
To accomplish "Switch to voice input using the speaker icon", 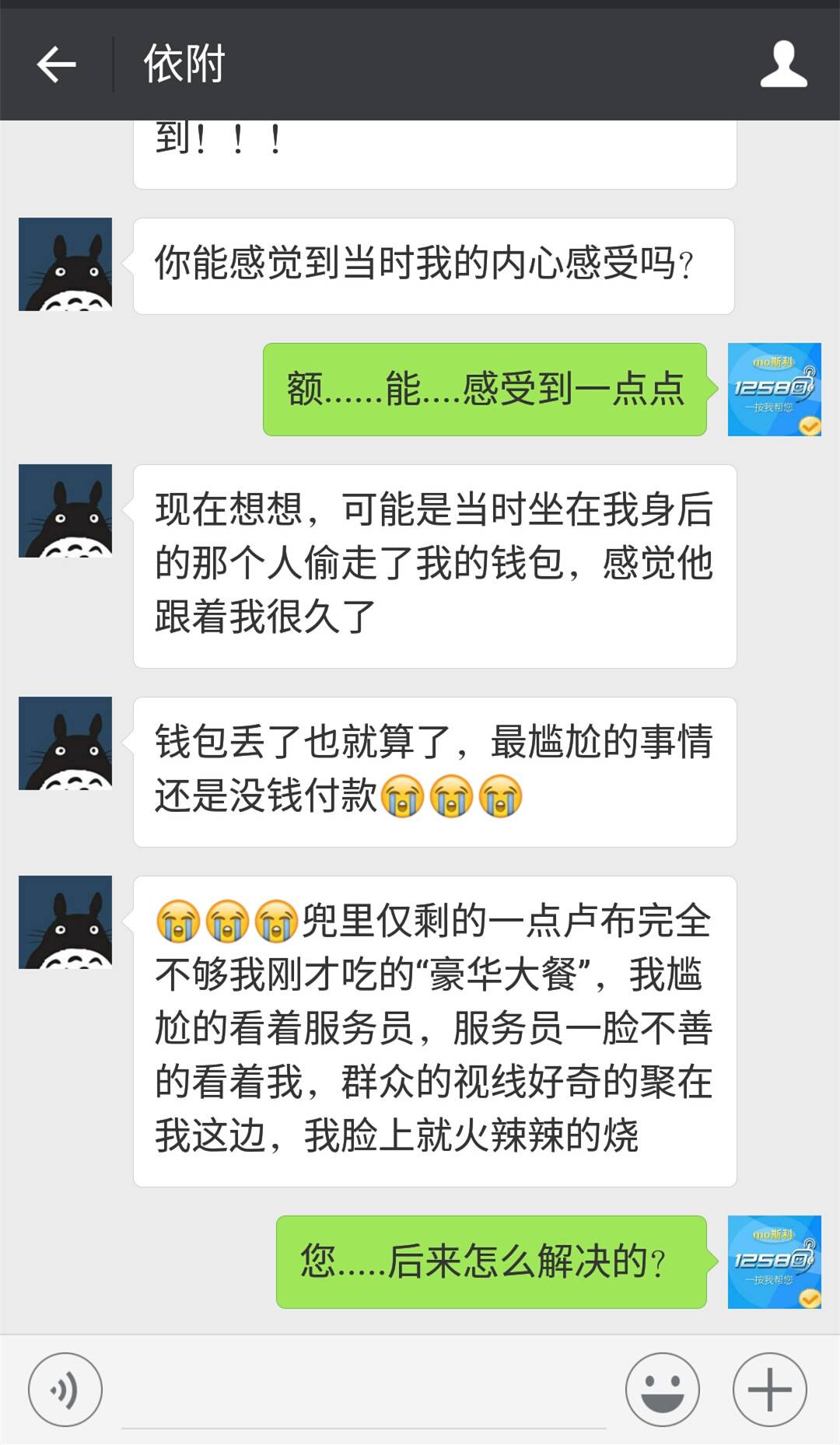I will [x=65, y=1390].
